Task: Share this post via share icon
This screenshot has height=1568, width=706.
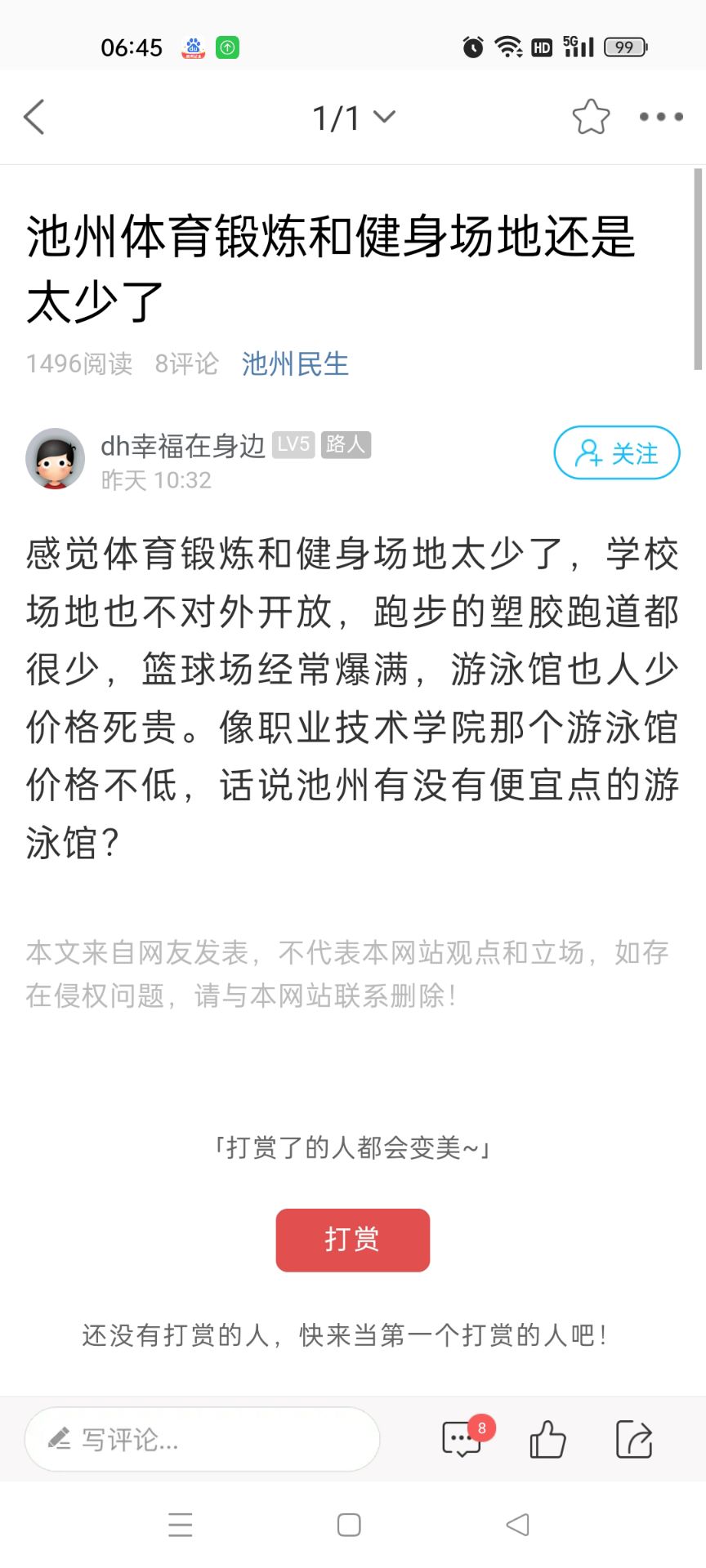Action: (634, 1439)
